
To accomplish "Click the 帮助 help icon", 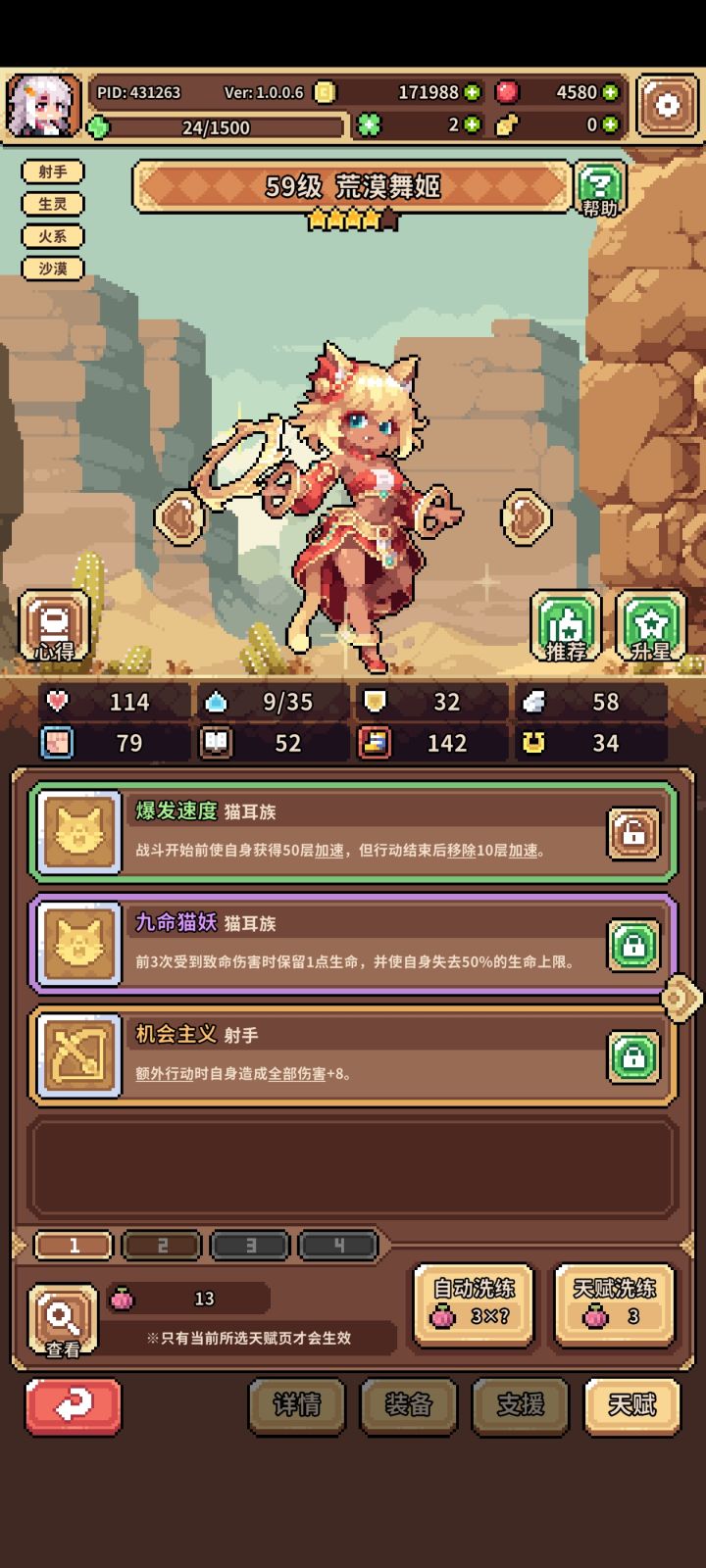I will point(601,186).
